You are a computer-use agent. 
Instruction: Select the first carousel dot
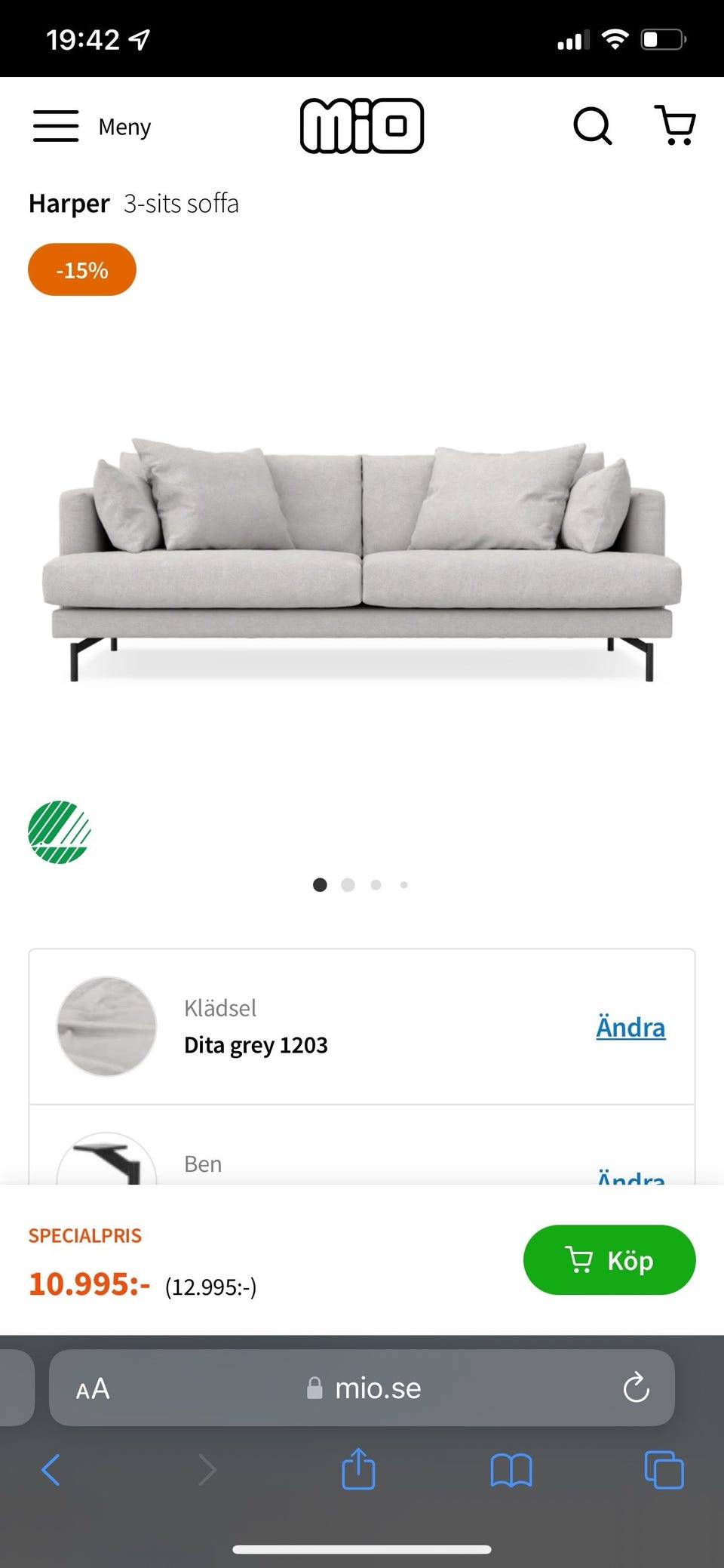tap(320, 884)
